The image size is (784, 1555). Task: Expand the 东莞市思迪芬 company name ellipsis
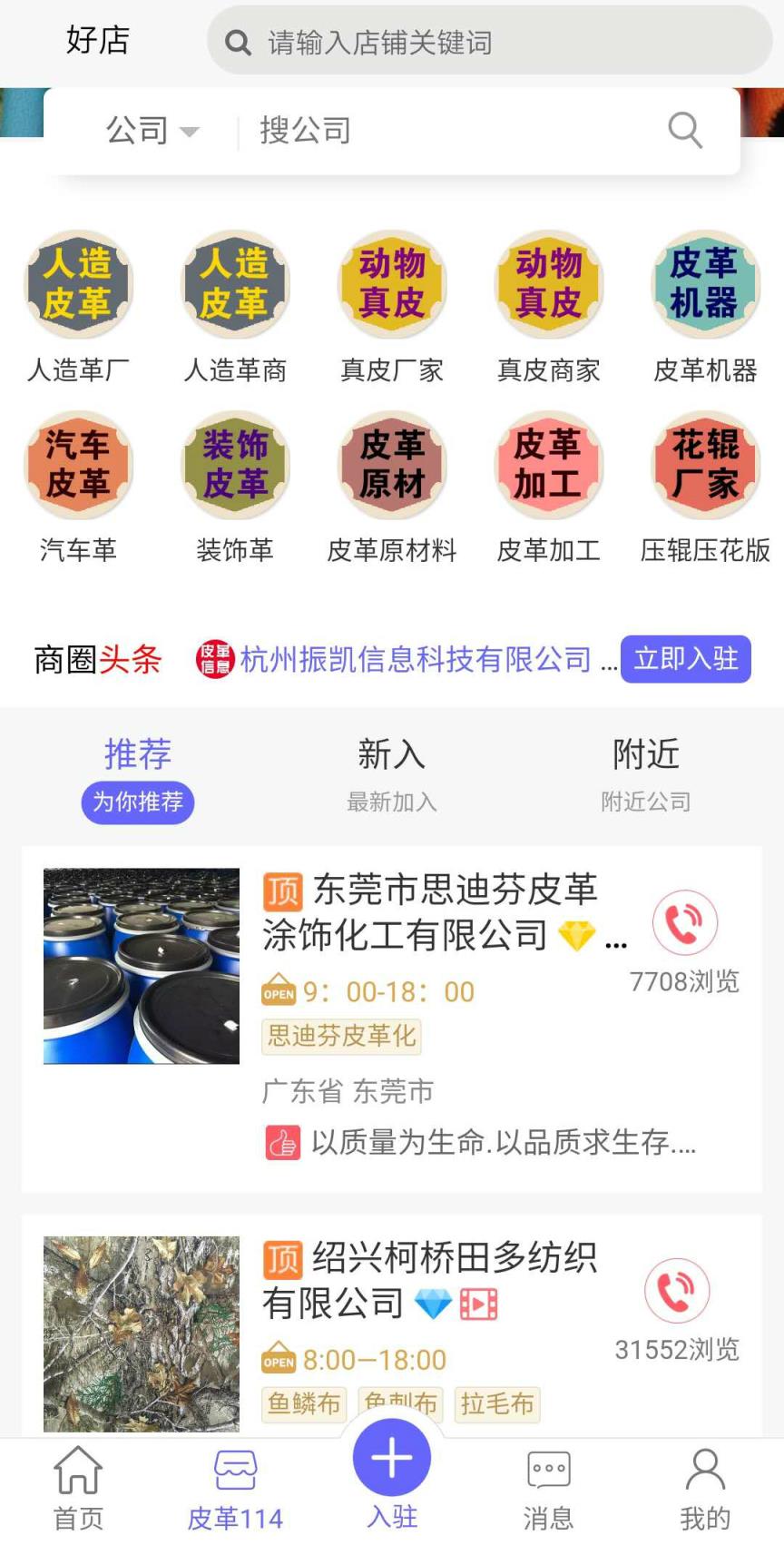tap(617, 943)
